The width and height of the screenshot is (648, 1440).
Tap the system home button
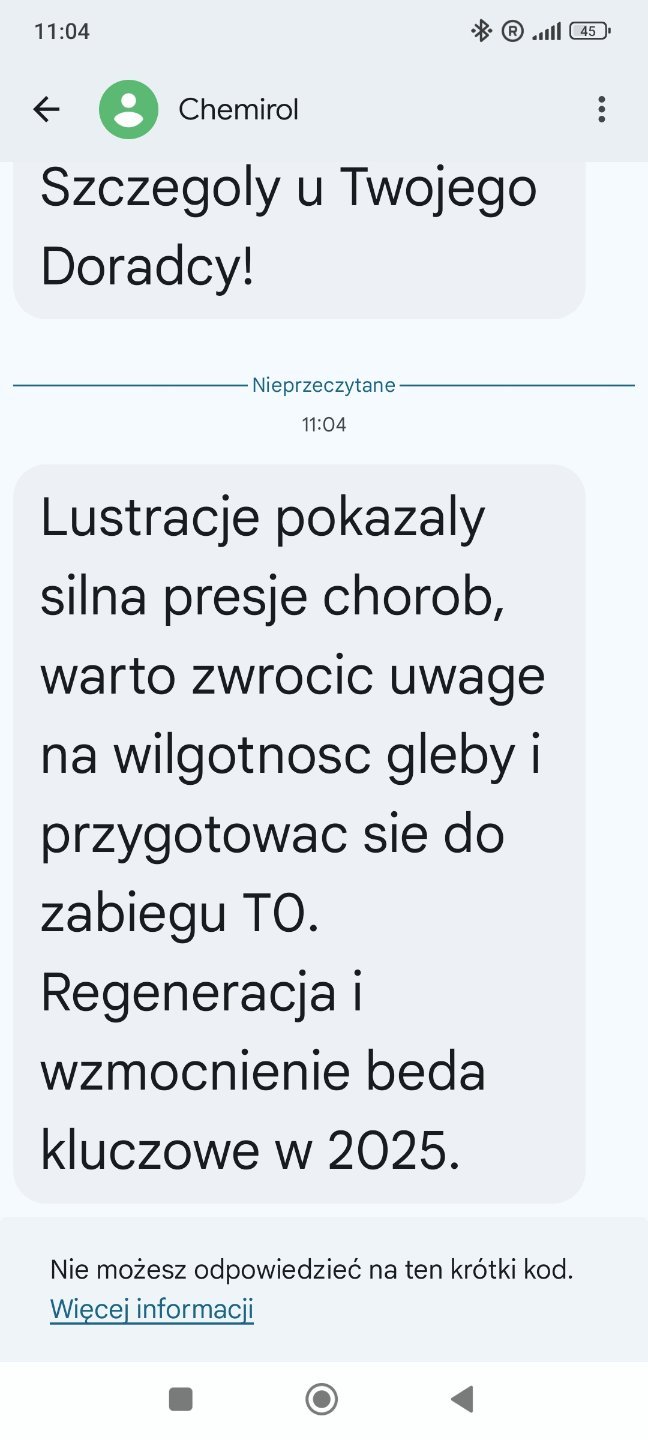[x=322, y=1399]
